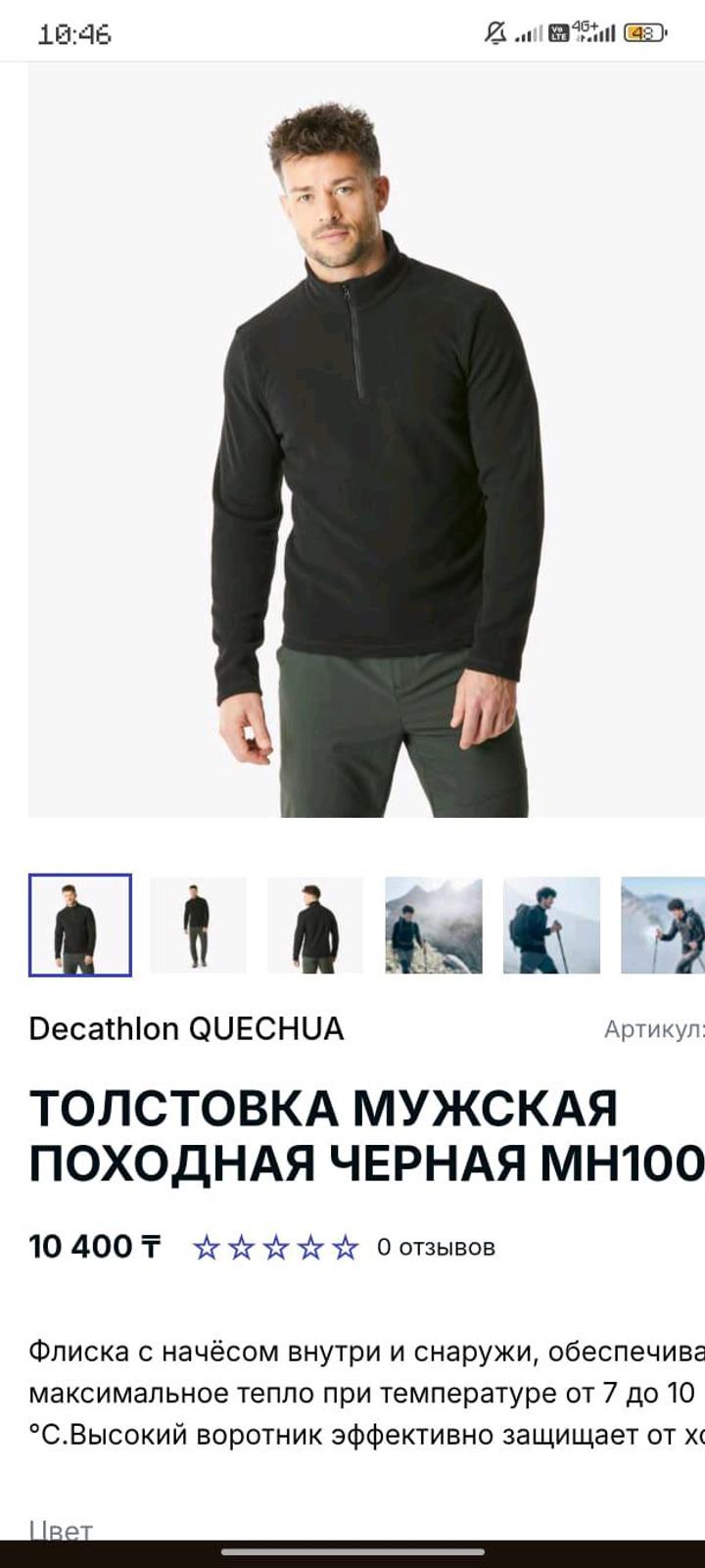Viewport: 705px width, 1568px height.
Task: Select the back-view thumbnail
Action: tap(315, 926)
